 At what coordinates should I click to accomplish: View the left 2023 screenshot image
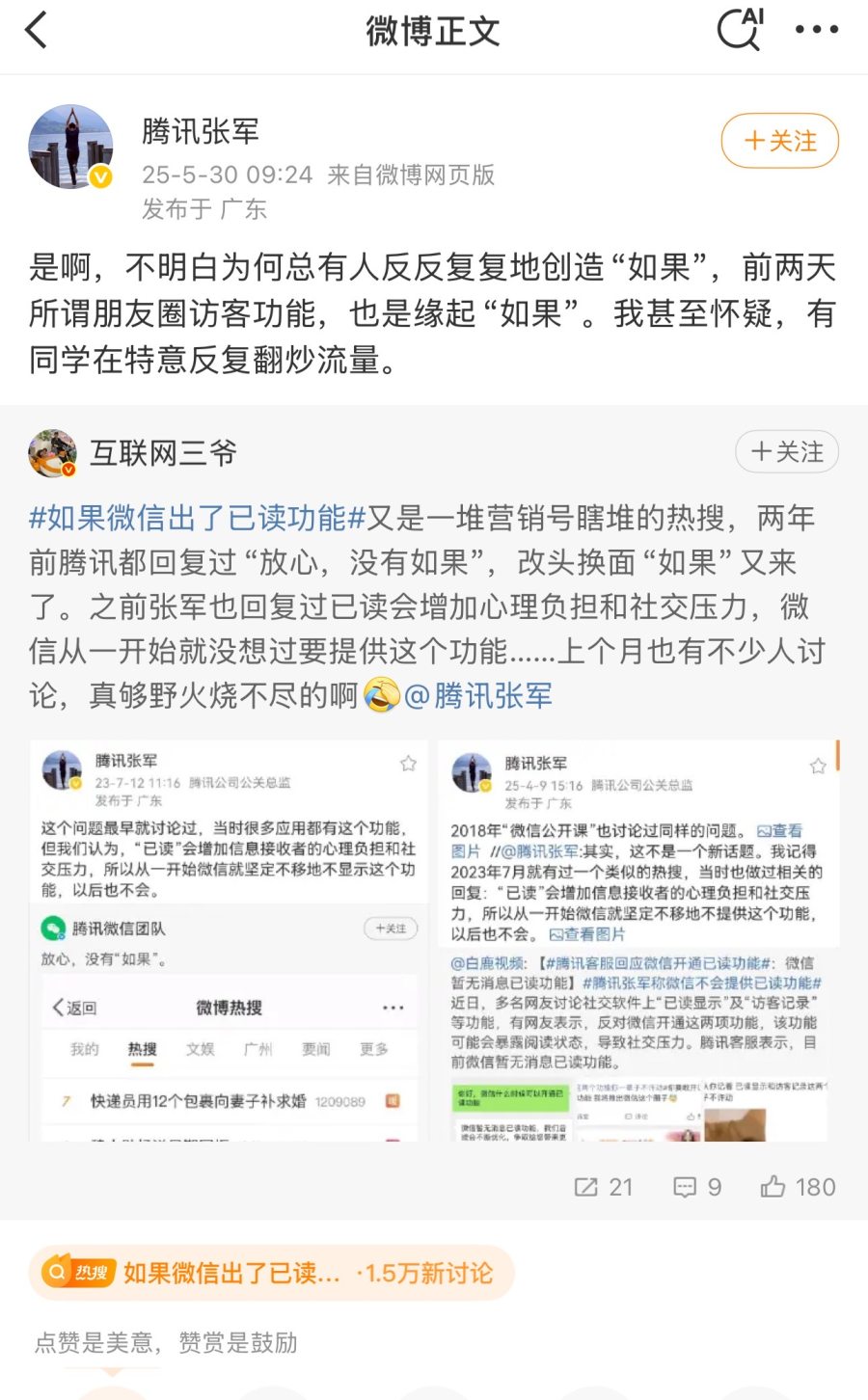coord(229,940)
